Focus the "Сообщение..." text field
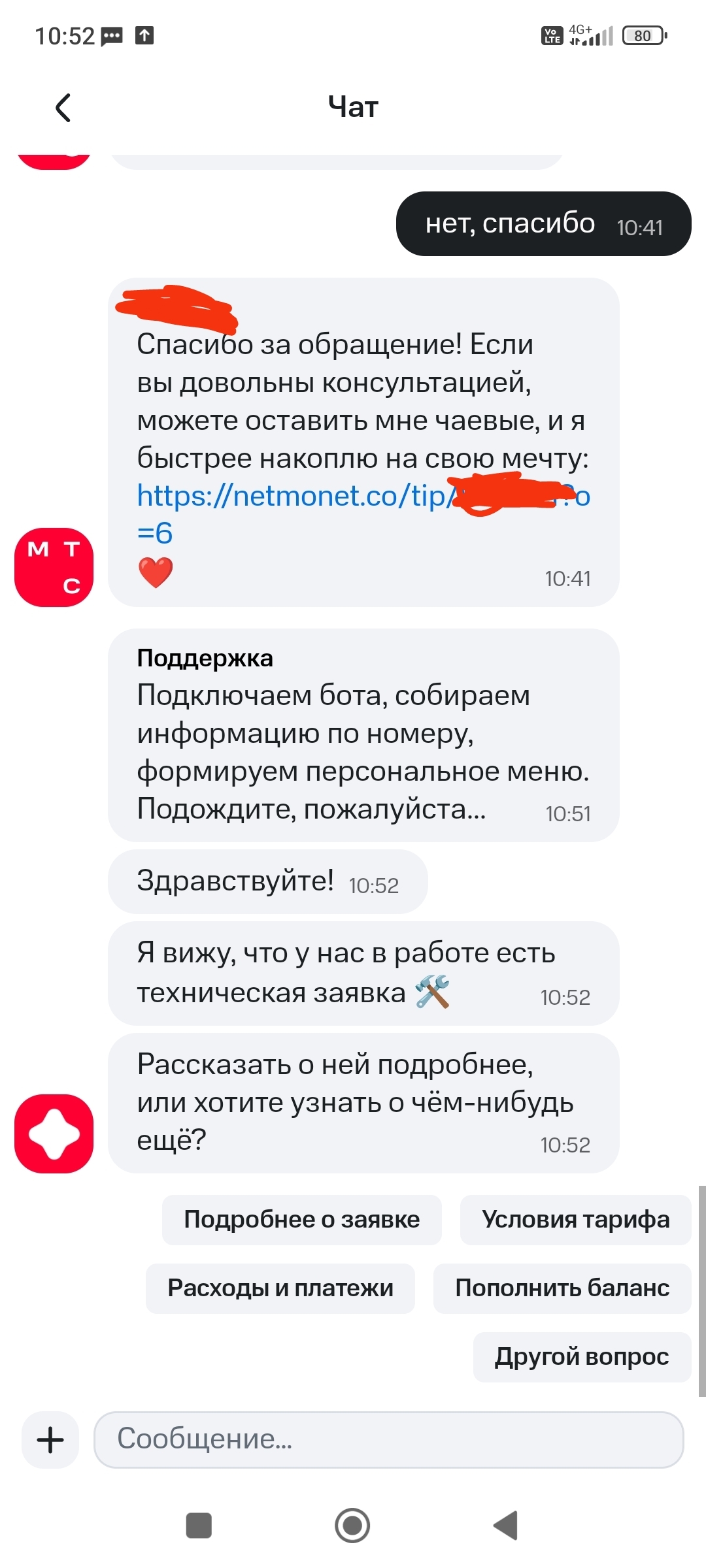 [388, 1440]
